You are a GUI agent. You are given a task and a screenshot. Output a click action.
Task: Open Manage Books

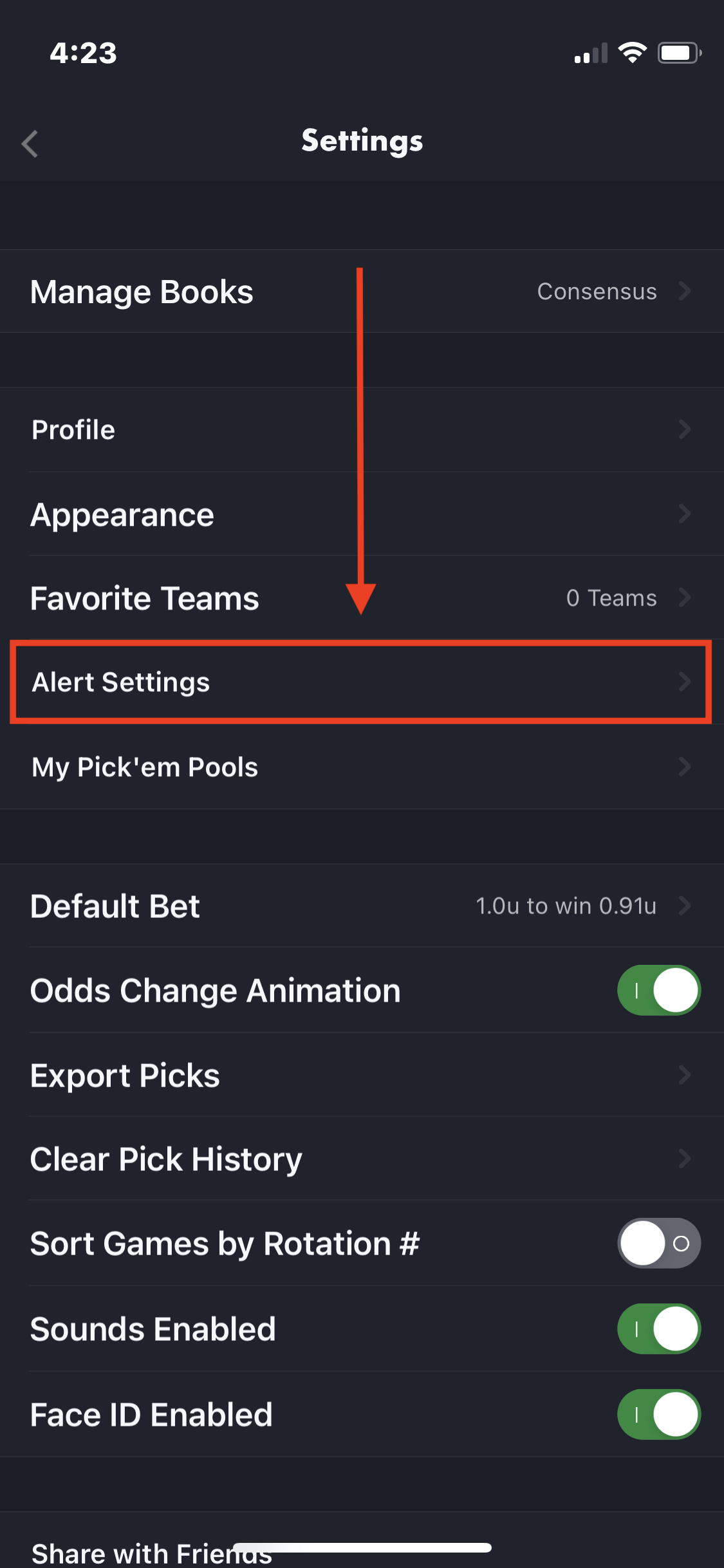[362, 292]
